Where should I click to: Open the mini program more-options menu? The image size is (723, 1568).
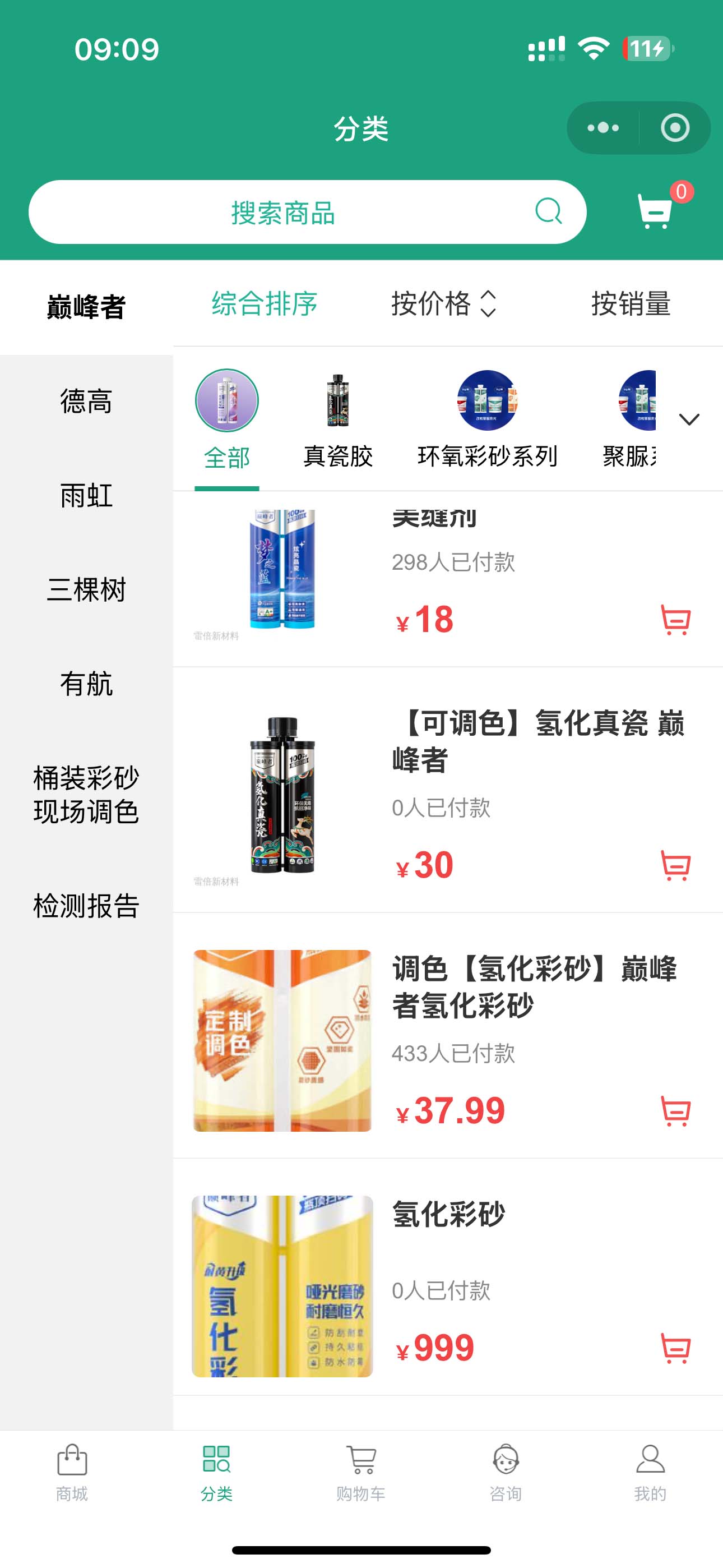pos(603,128)
